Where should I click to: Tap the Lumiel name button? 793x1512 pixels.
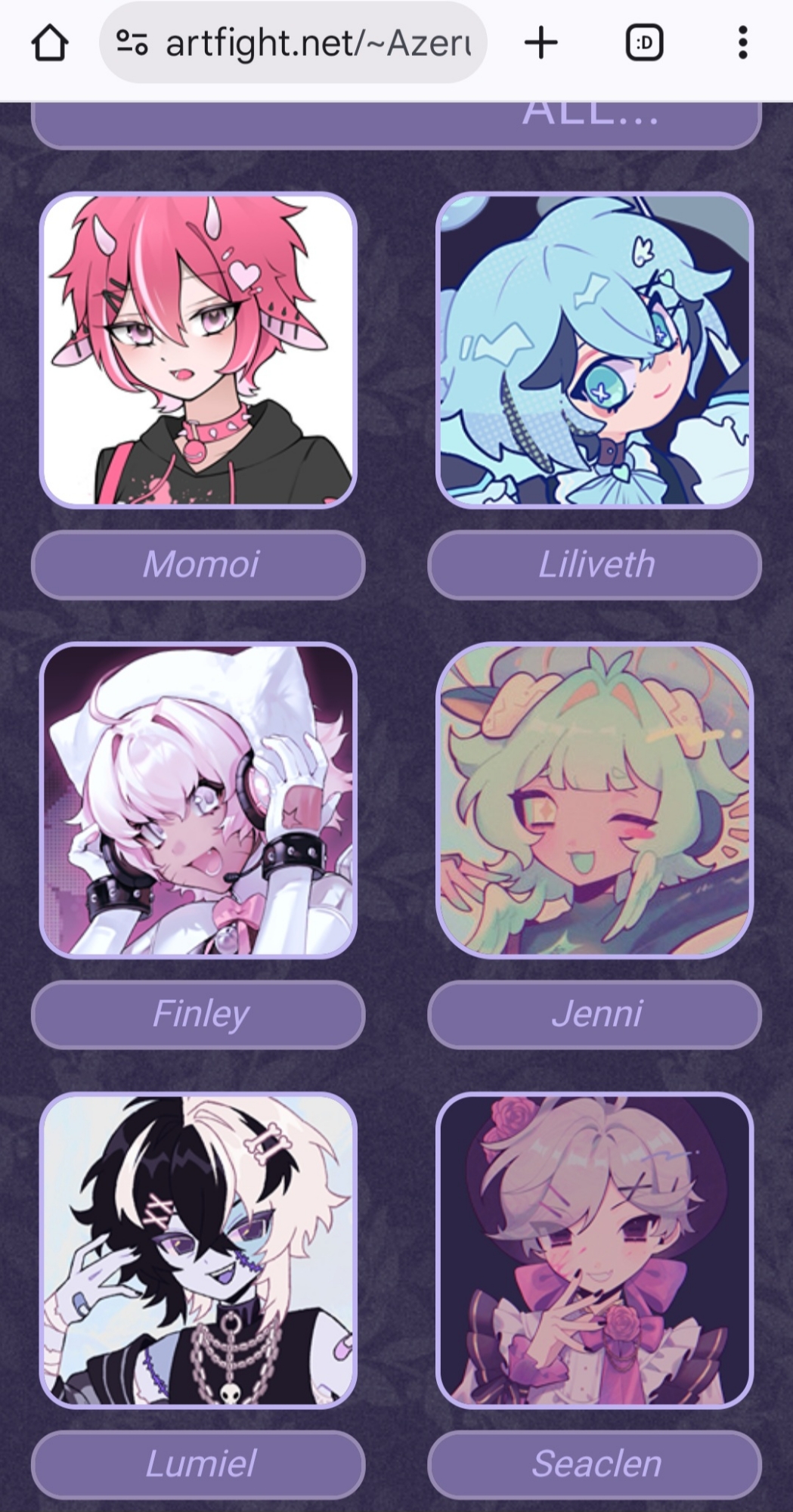coord(198,1464)
